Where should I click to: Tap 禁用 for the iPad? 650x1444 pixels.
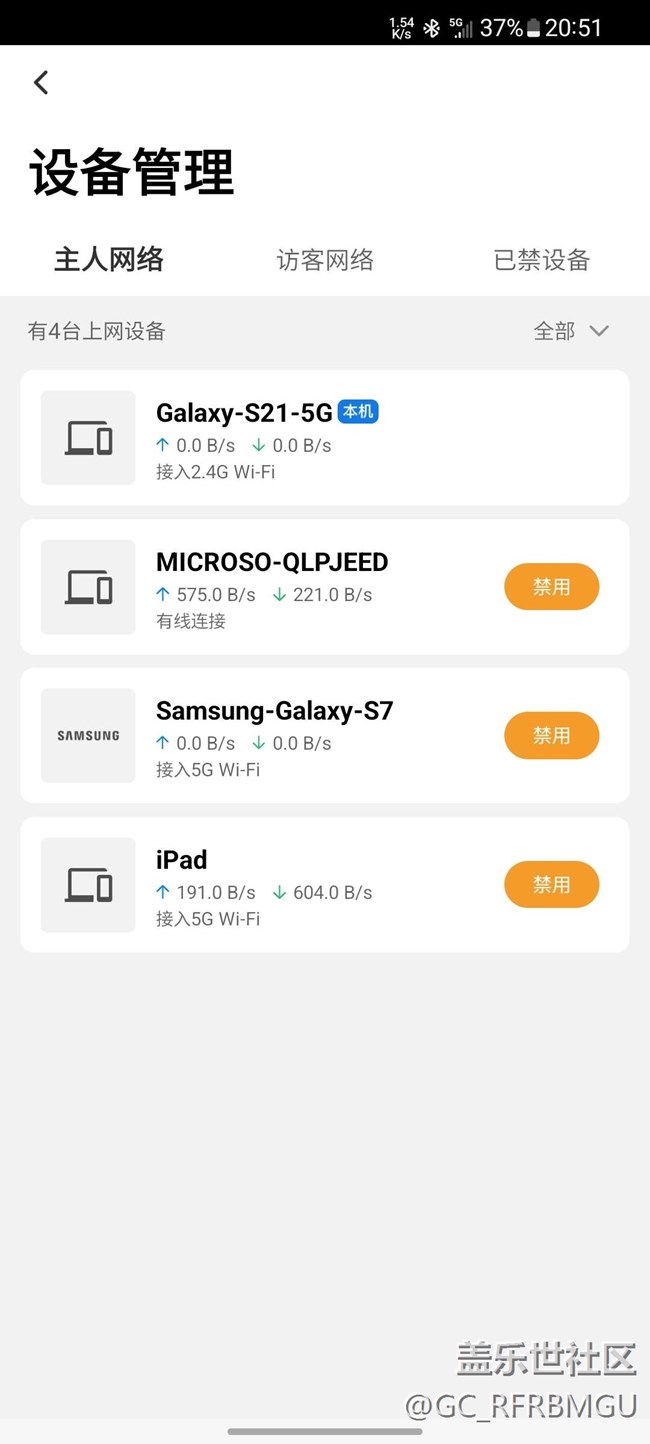pos(551,885)
